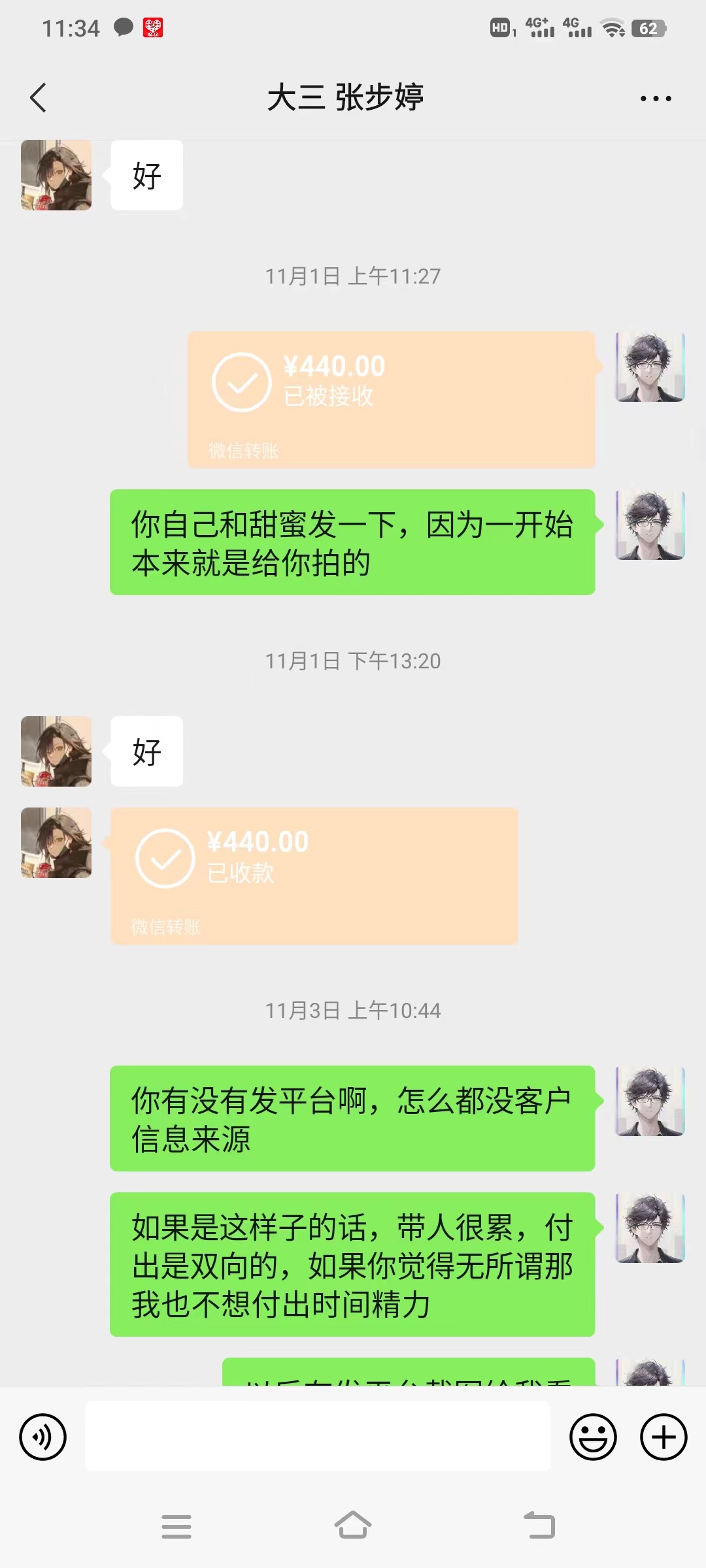
Task: Open the emoji picker
Action: tap(593, 1437)
